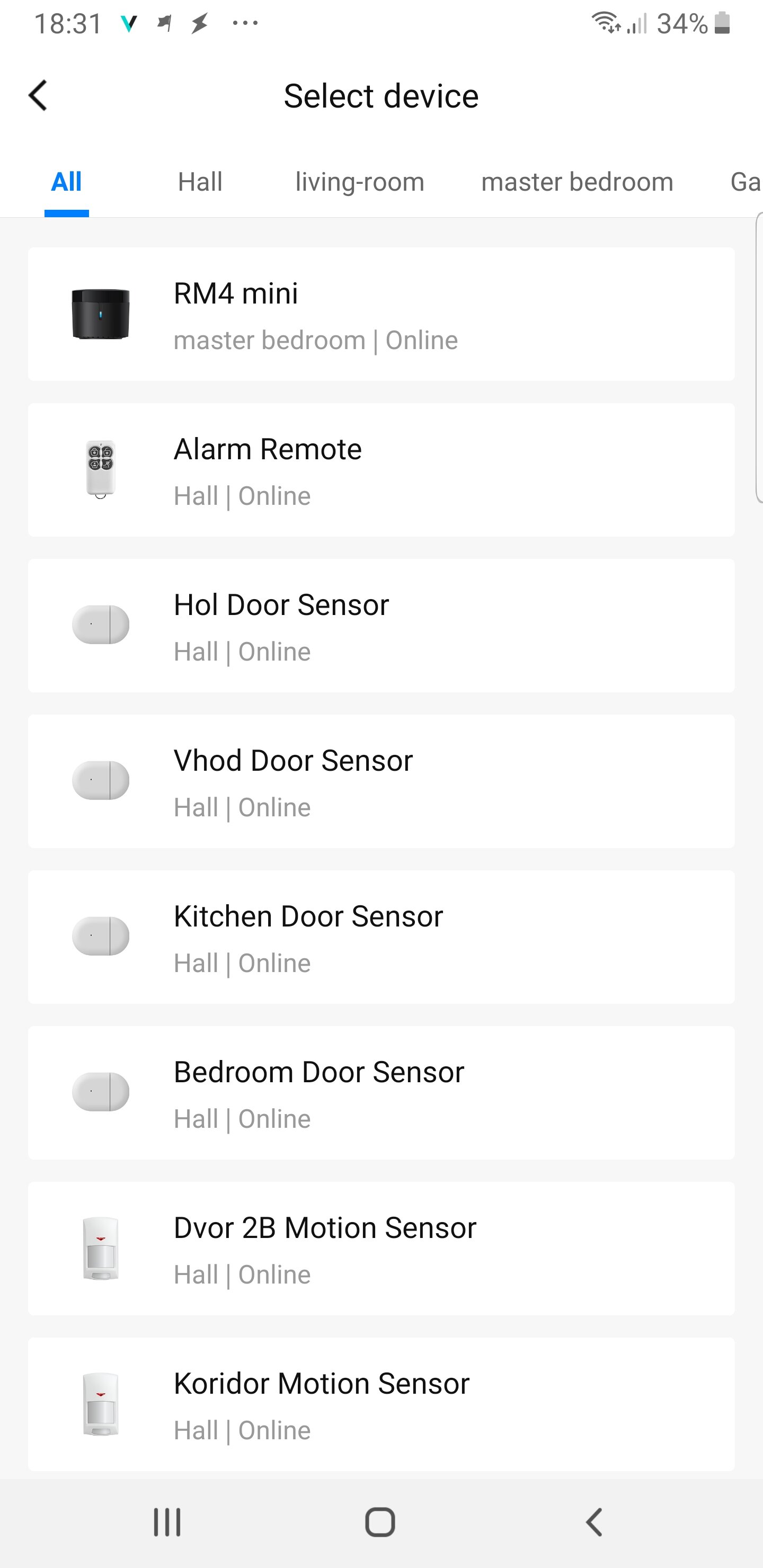Image resolution: width=763 pixels, height=1568 pixels.
Task: Select Koridor Motion Sensor
Action: pos(381,1405)
